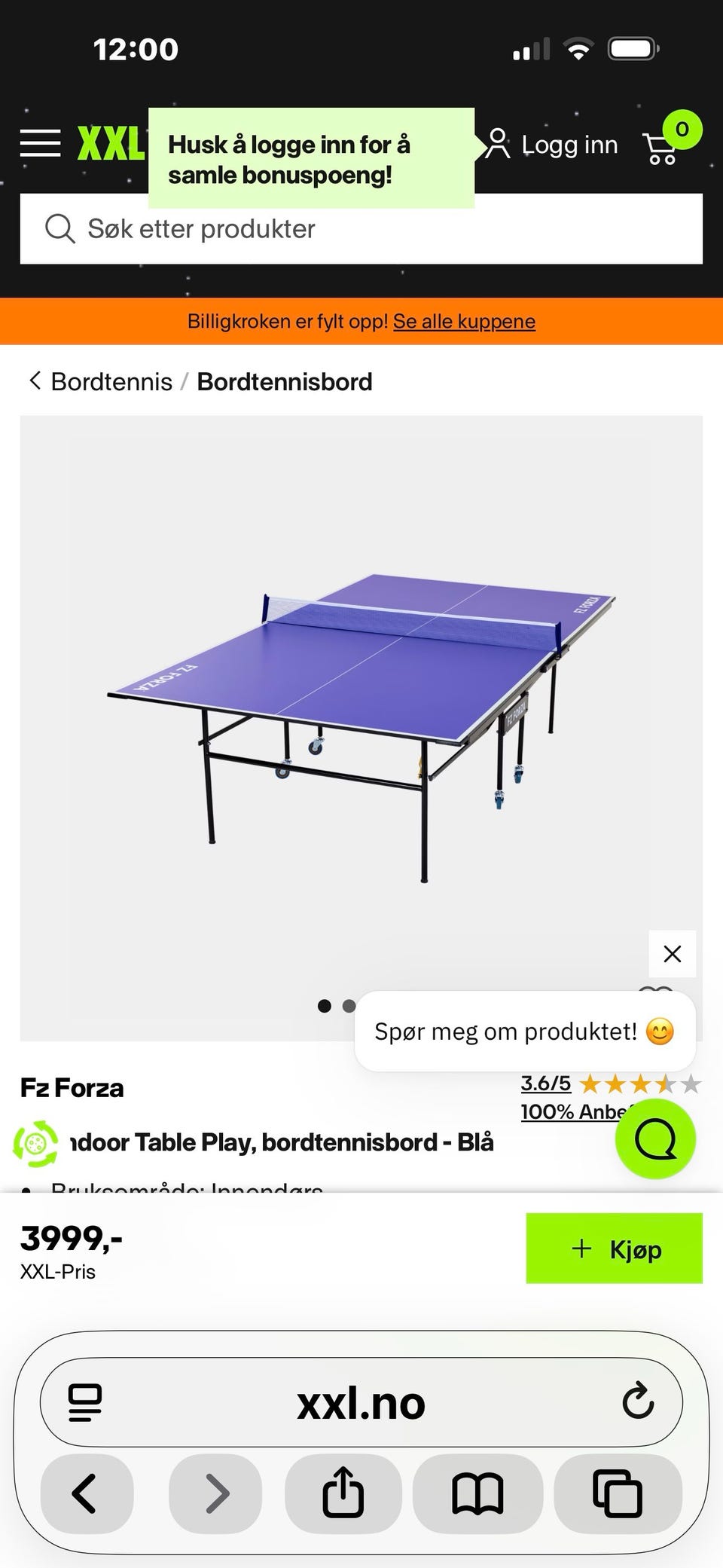Open the Se alle kuppene link
The height and width of the screenshot is (1568, 723).
464,322
